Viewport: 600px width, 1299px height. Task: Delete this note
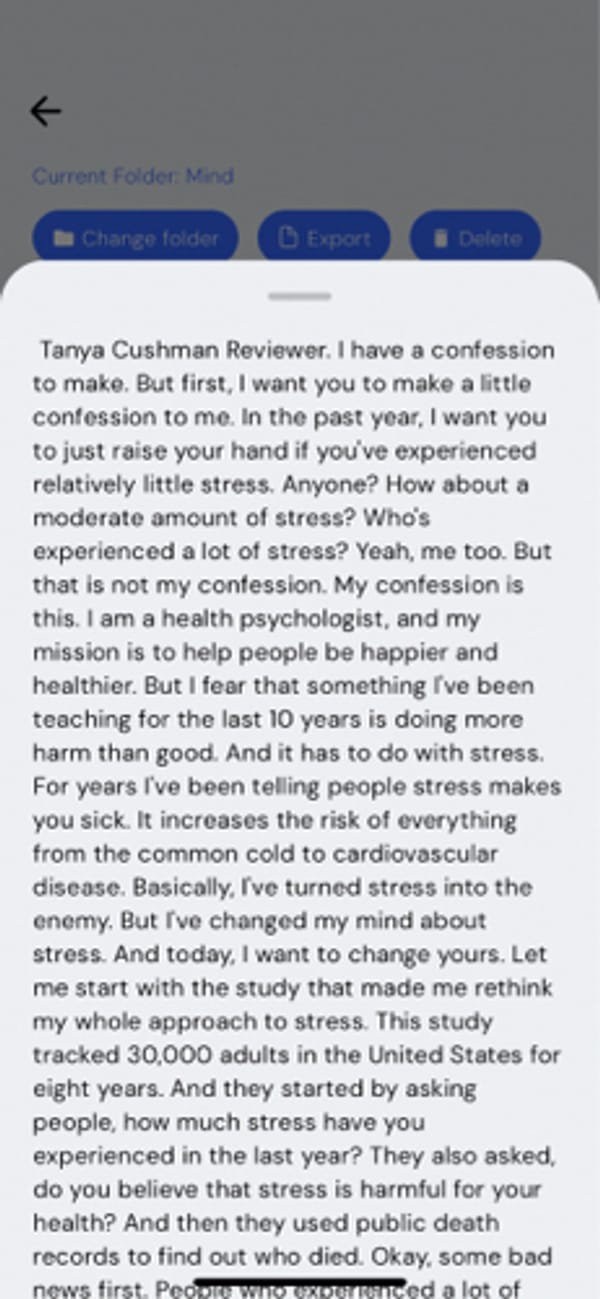(x=476, y=238)
